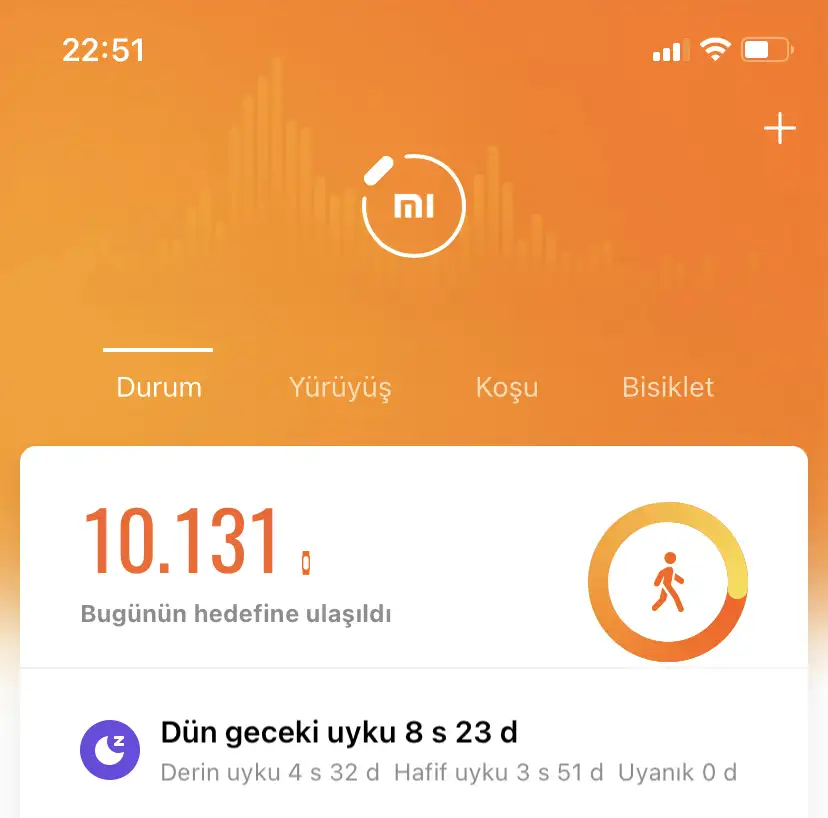828x818 pixels.
Task: Switch to the Yürüyüş tab
Action: click(340, 387)
